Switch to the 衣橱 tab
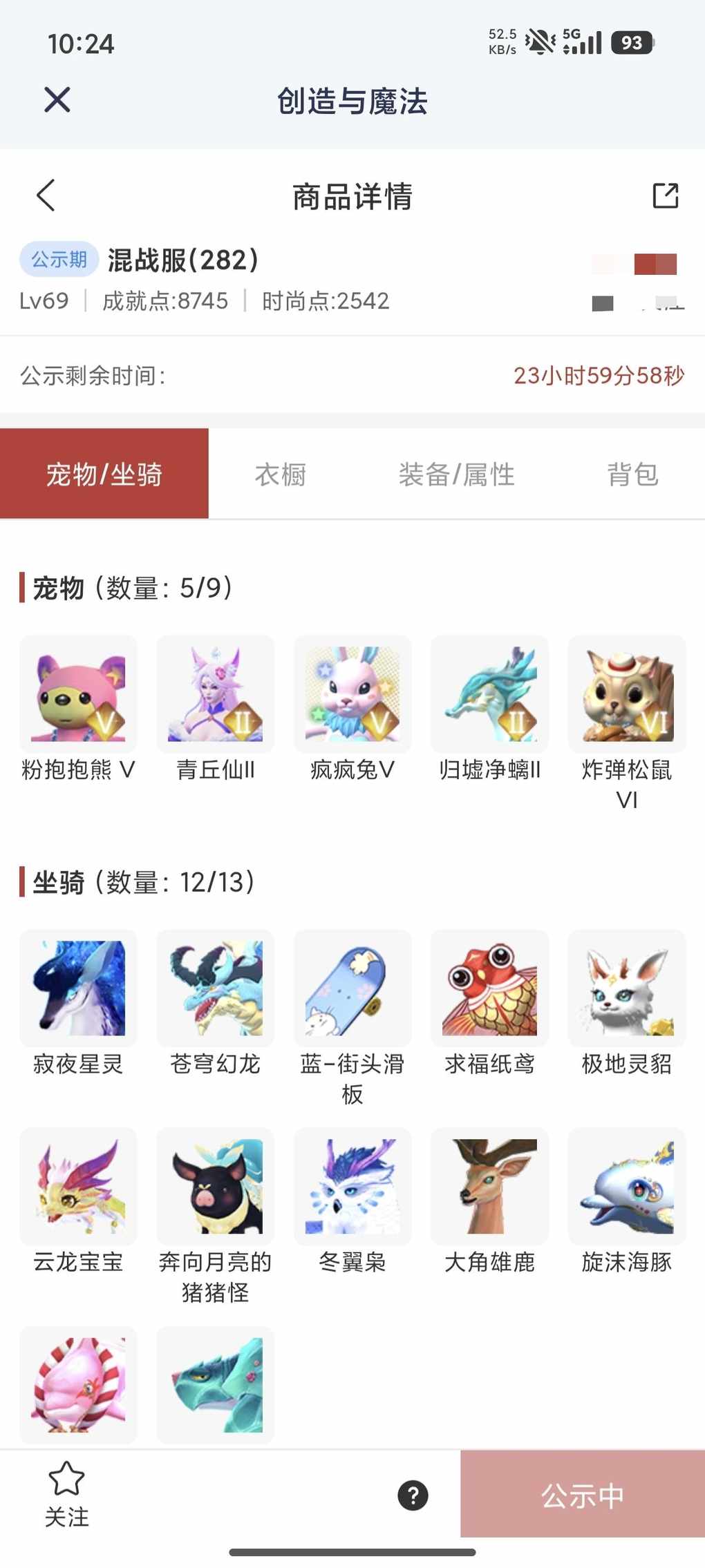Screen dimensions: 705x1568 pyautogui.click(x=280, y=475)
